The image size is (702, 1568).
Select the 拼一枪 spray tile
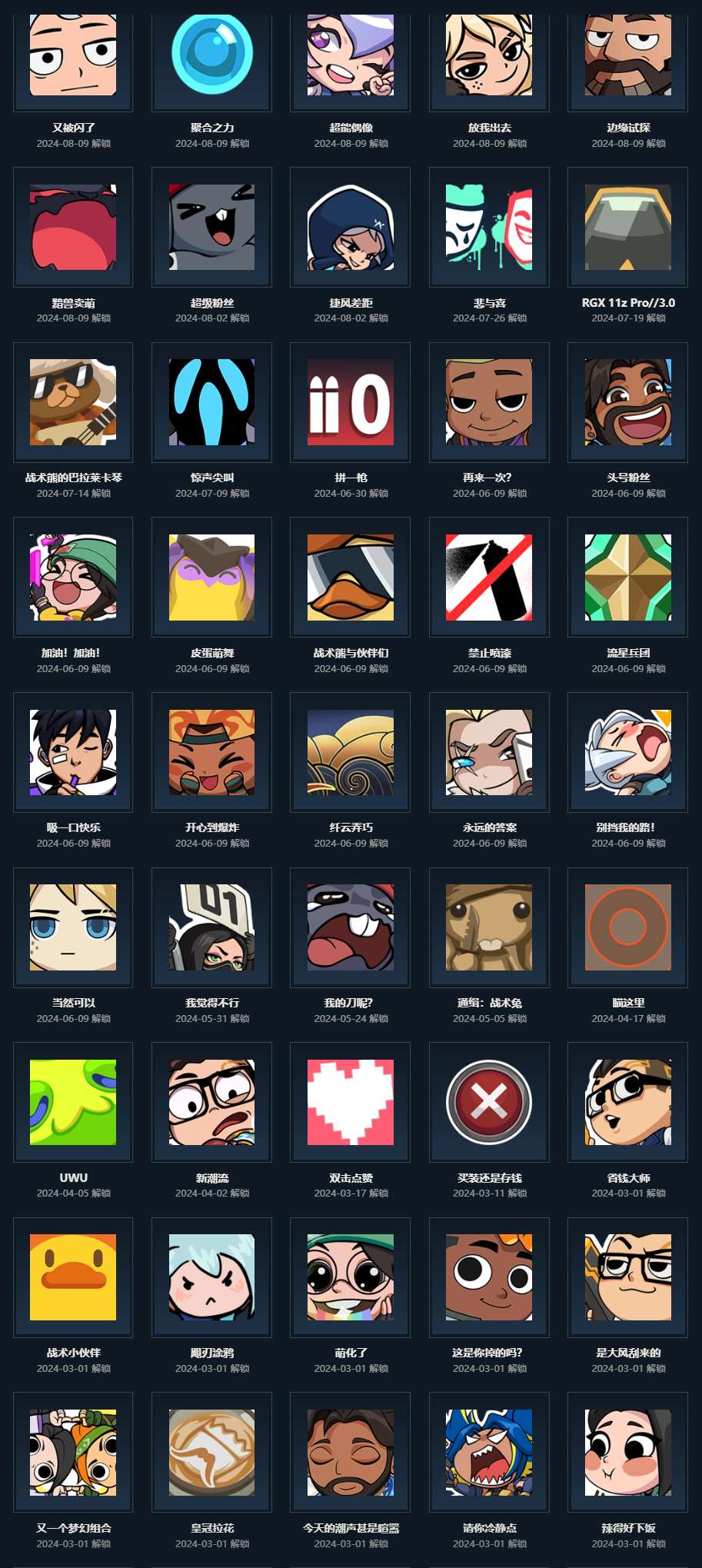click(x=351, y=402)
